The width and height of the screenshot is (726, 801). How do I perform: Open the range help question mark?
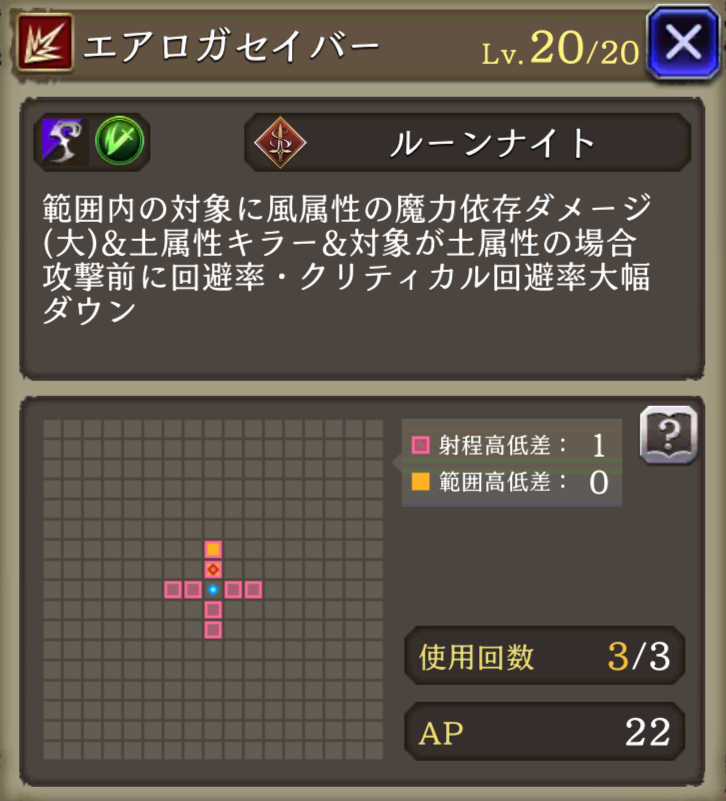667,435
